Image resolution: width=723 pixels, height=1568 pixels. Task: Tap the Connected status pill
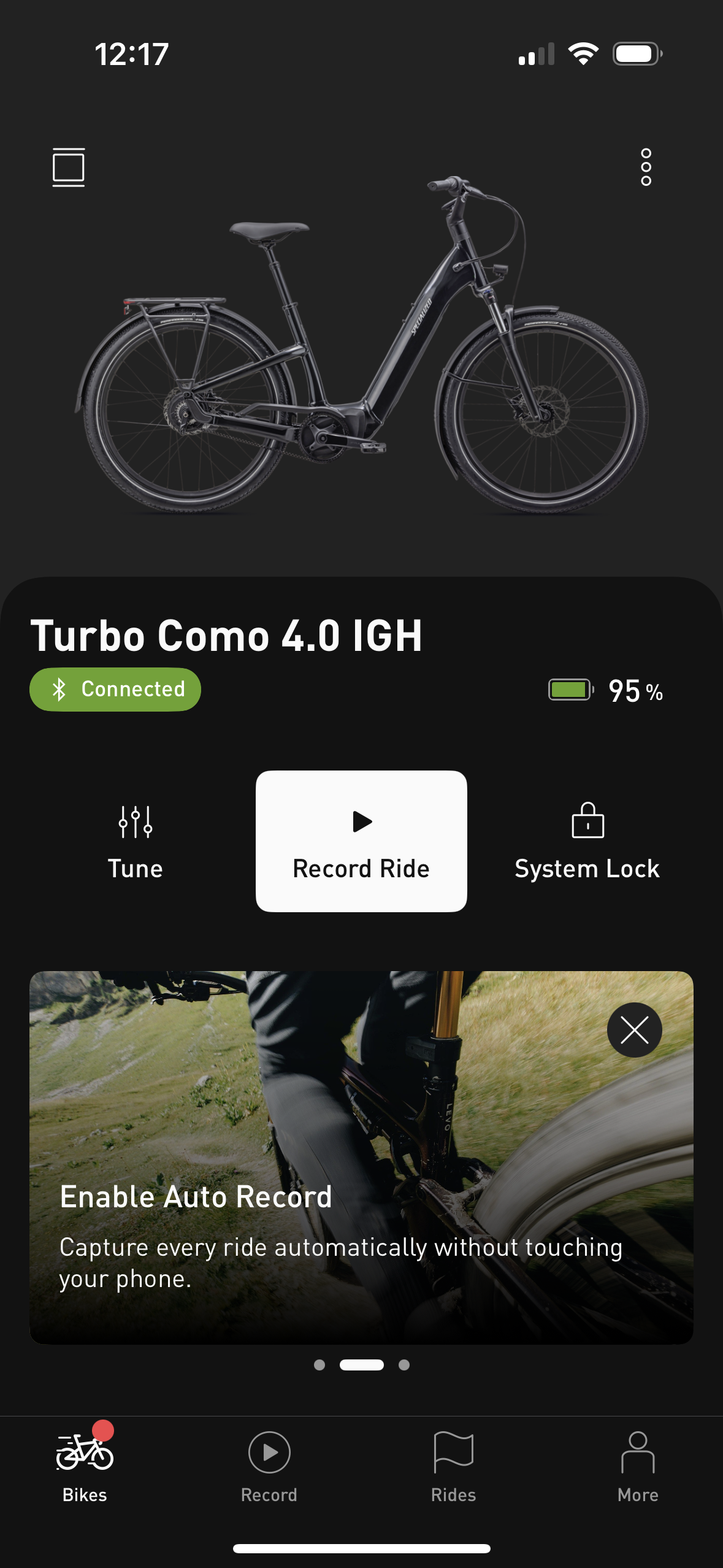click(115, 689)
